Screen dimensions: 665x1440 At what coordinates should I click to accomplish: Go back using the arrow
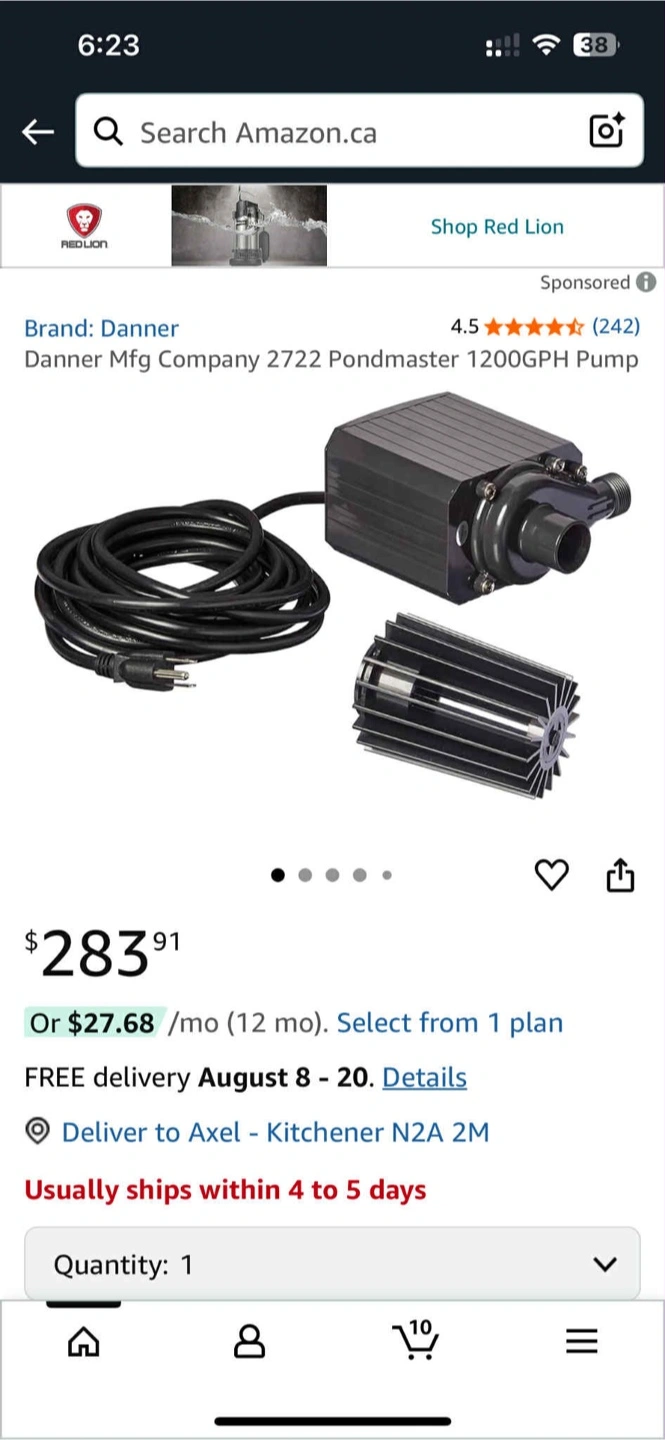pyautogui.click(x=38, y=132)
